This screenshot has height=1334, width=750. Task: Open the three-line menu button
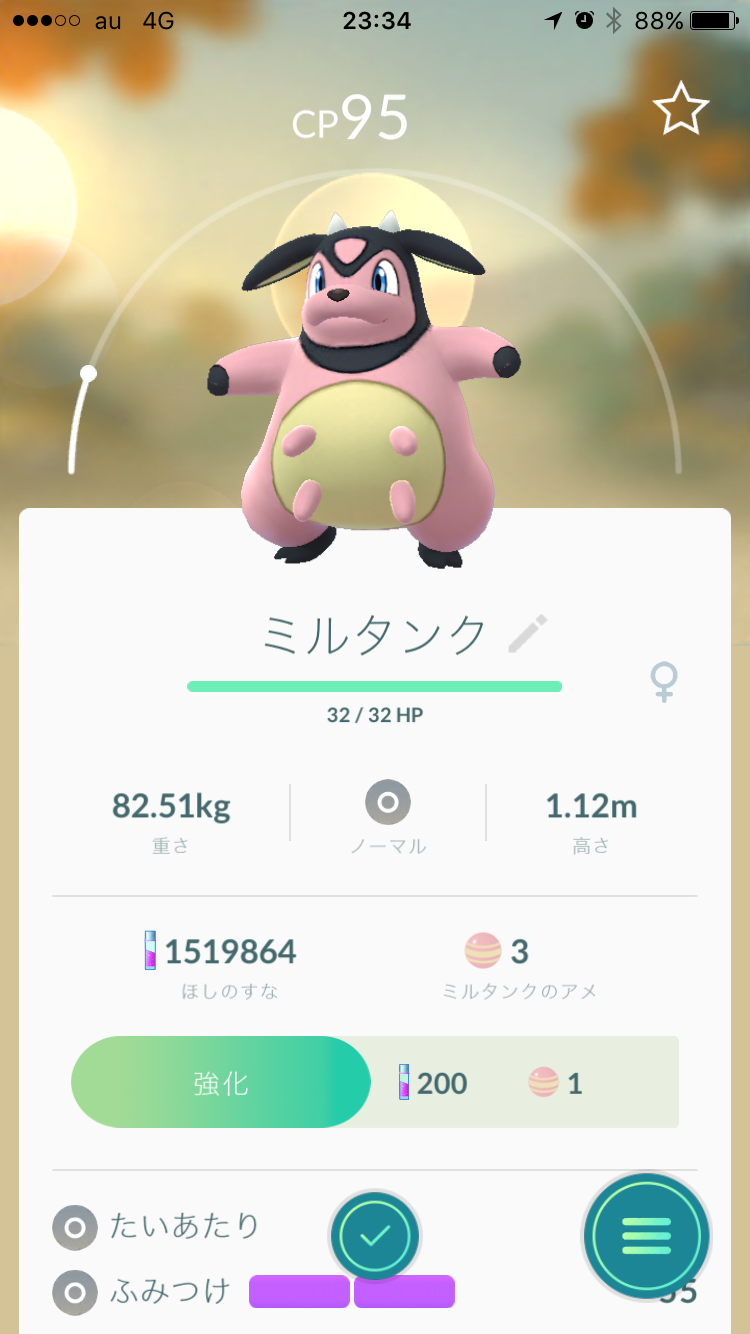click(x=647, y=1237)
